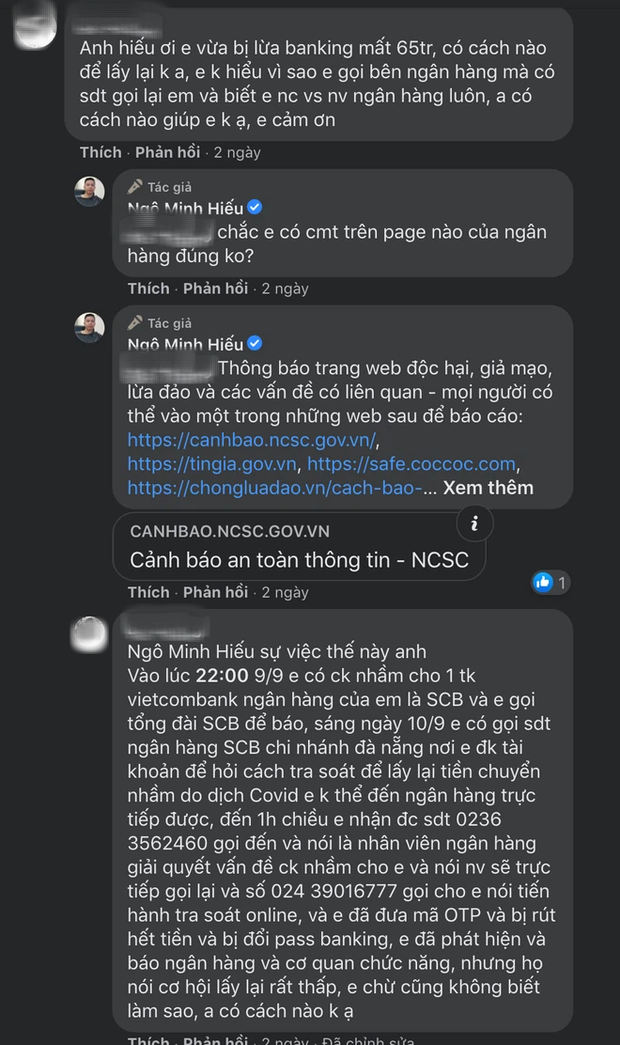View reactions on the NCSC link comment
The image size is (620, 1045).
551,582
